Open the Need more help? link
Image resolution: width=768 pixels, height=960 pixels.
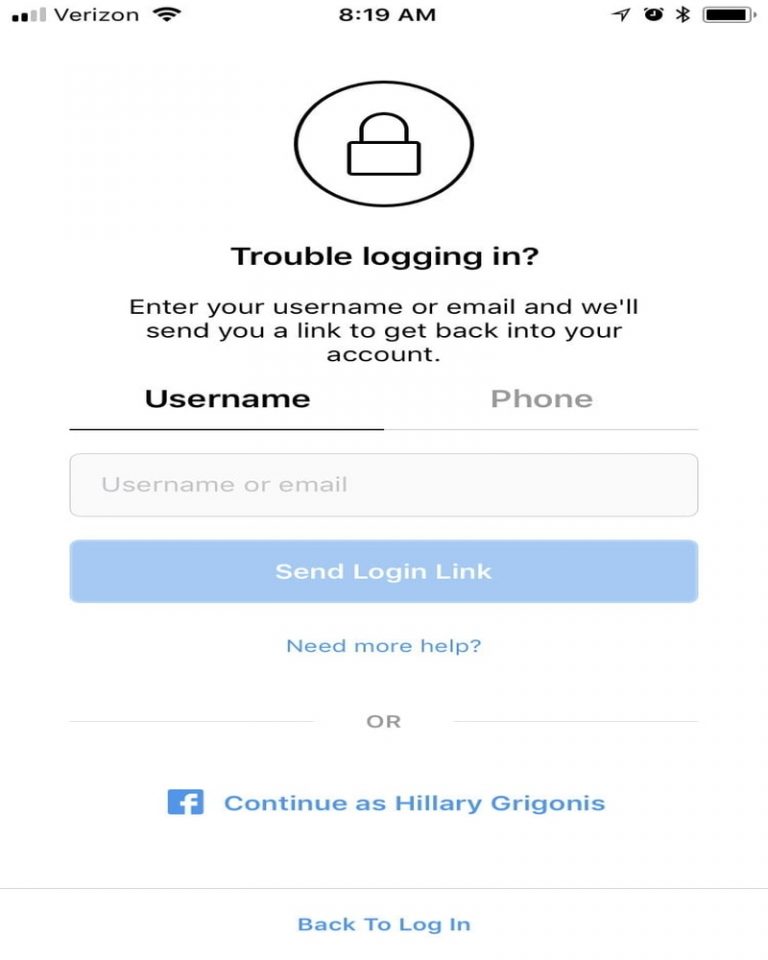[x=383, y=646]
